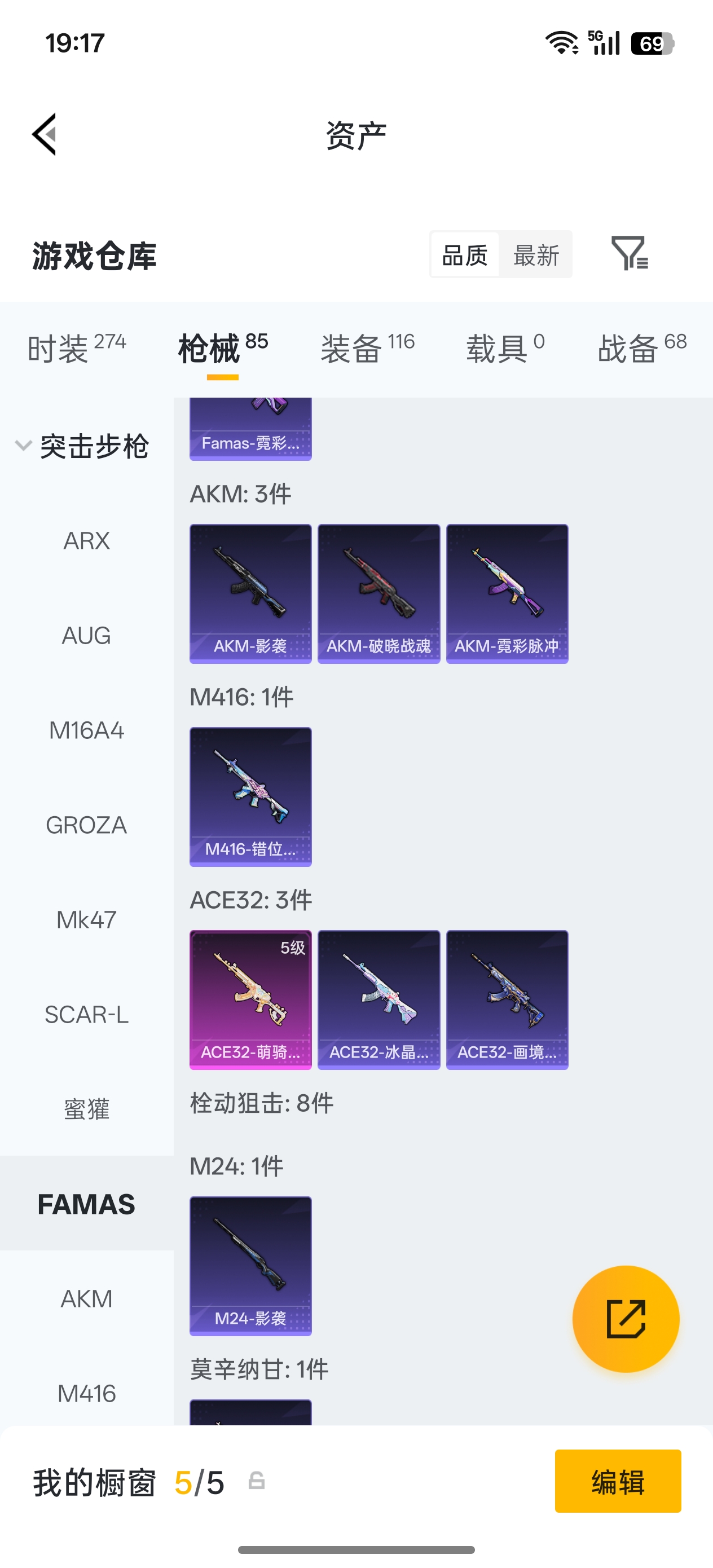
Task: Jump to M16A4 in the sidebar
Action: [x=86, y=730]
